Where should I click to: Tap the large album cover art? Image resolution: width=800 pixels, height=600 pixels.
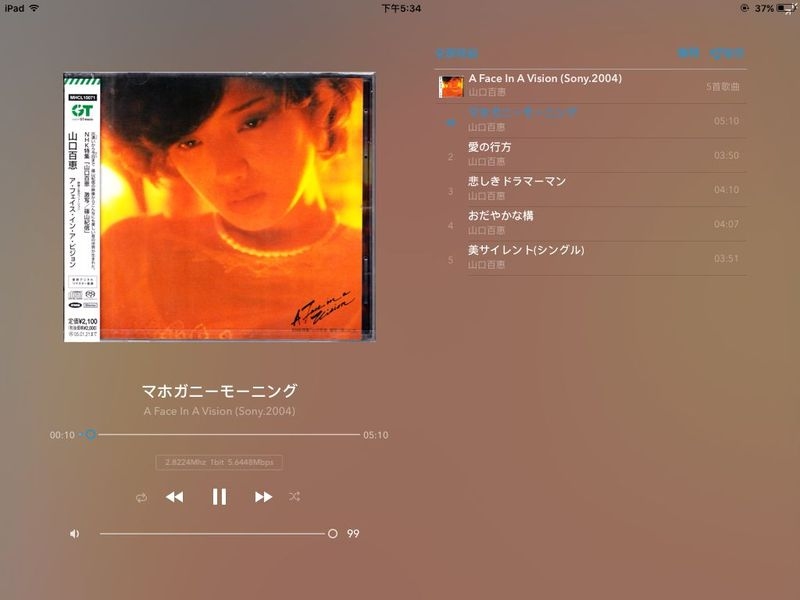(218, 207)
